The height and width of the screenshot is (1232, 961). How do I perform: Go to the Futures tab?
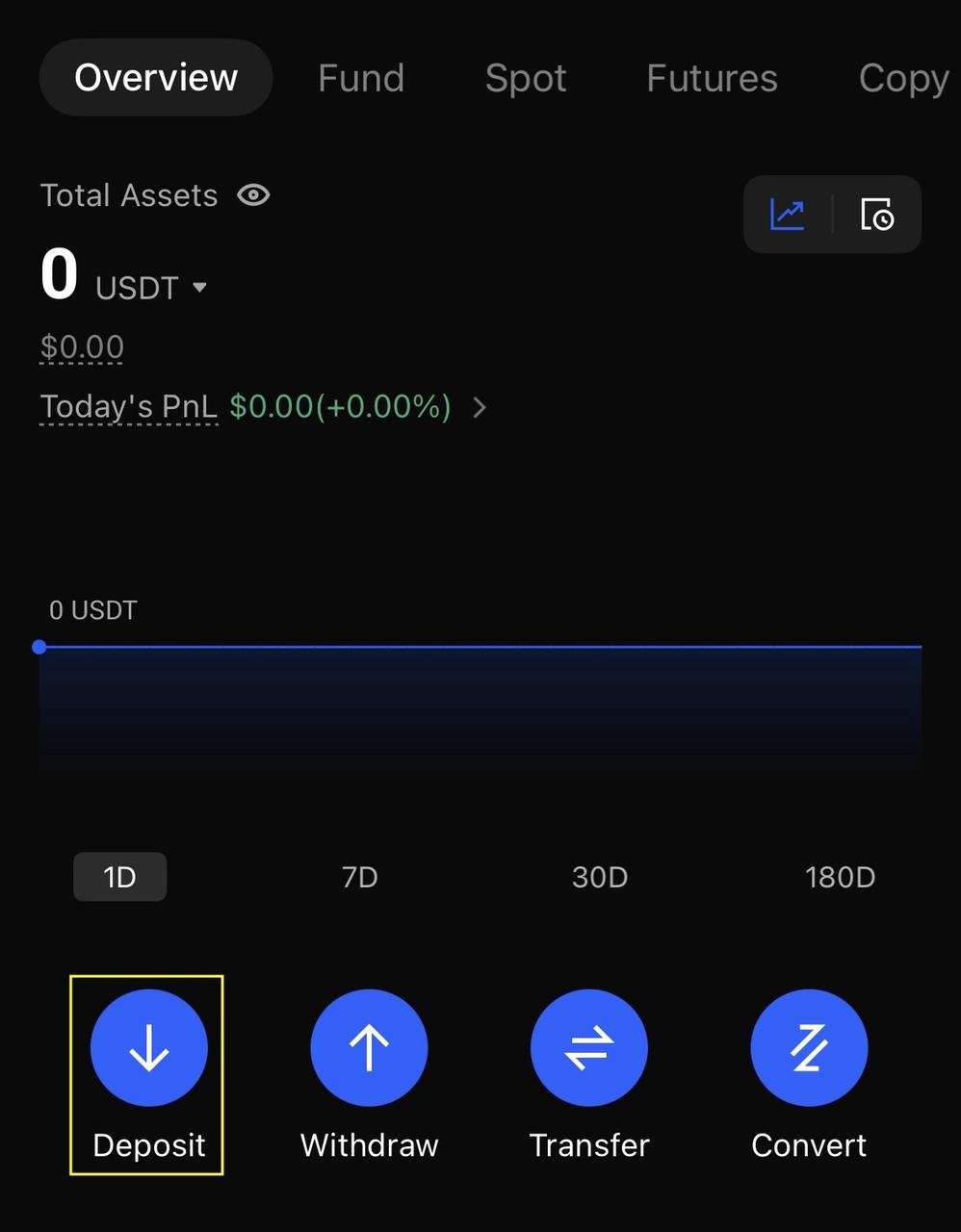712,78
